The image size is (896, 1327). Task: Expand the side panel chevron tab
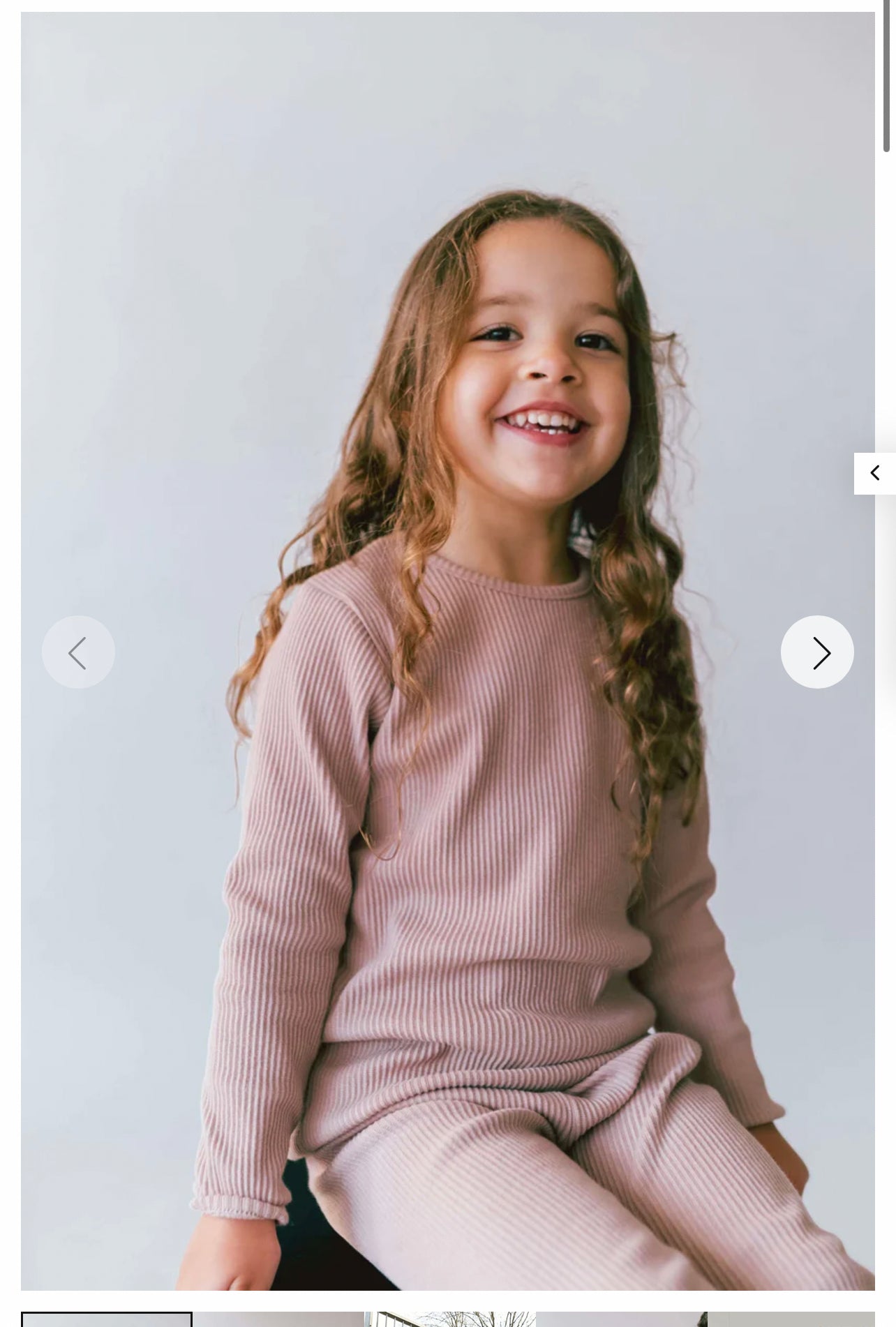click(x=874, y=474)
